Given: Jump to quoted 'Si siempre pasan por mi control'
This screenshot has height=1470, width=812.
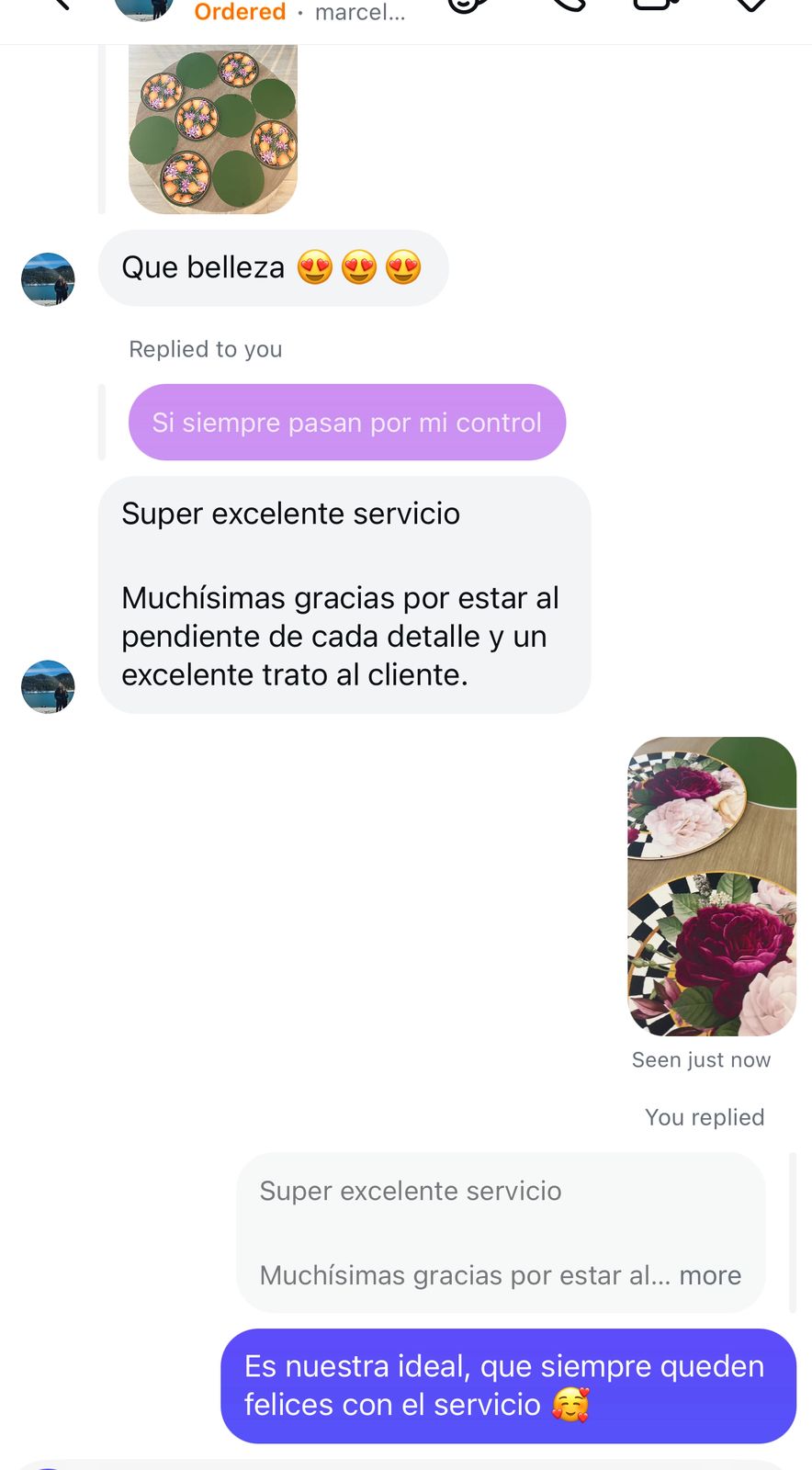Looking at the screenshot, I should (x=346, y=423).
